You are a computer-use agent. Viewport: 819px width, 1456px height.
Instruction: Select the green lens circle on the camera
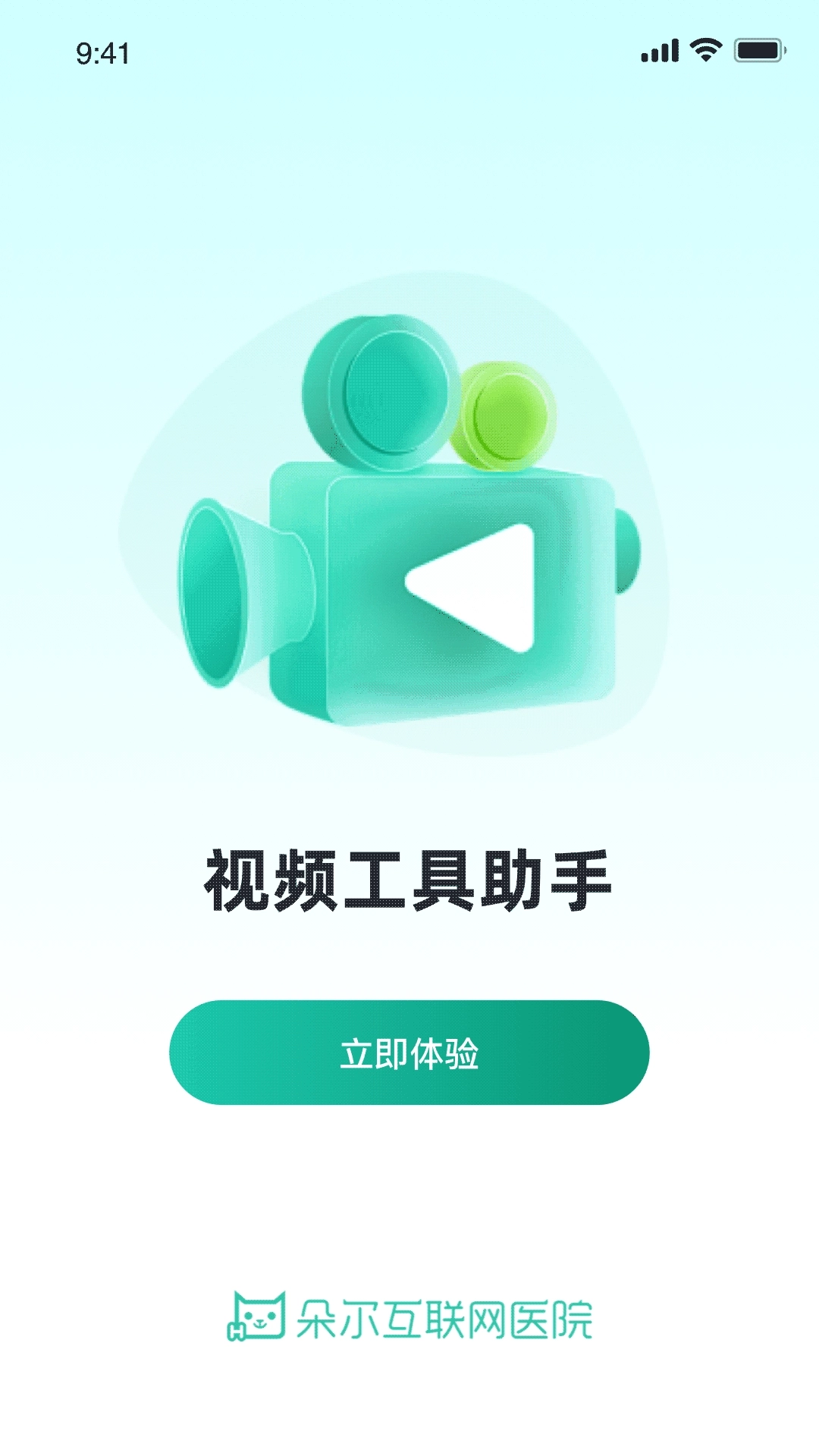(507, 417)
